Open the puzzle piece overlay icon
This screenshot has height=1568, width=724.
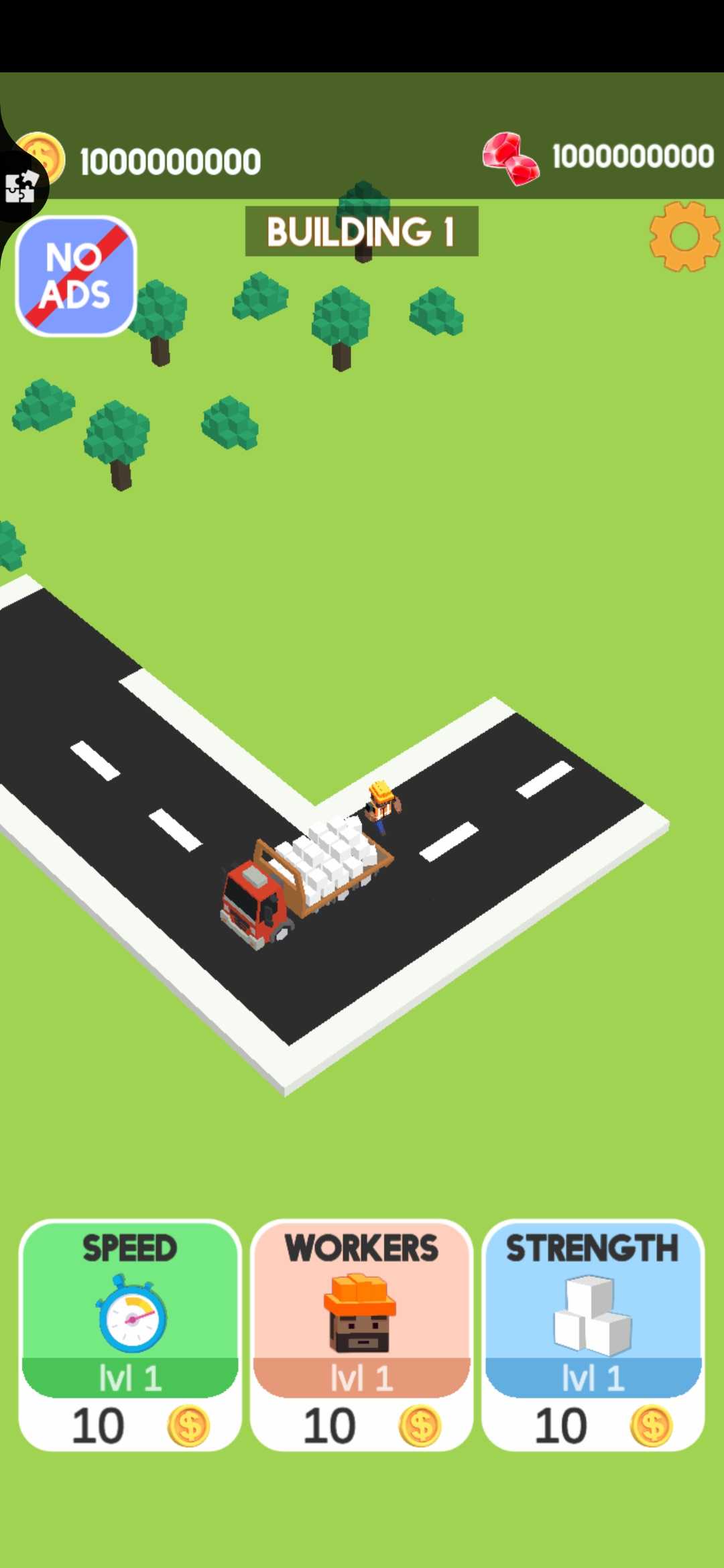(20, 186)
